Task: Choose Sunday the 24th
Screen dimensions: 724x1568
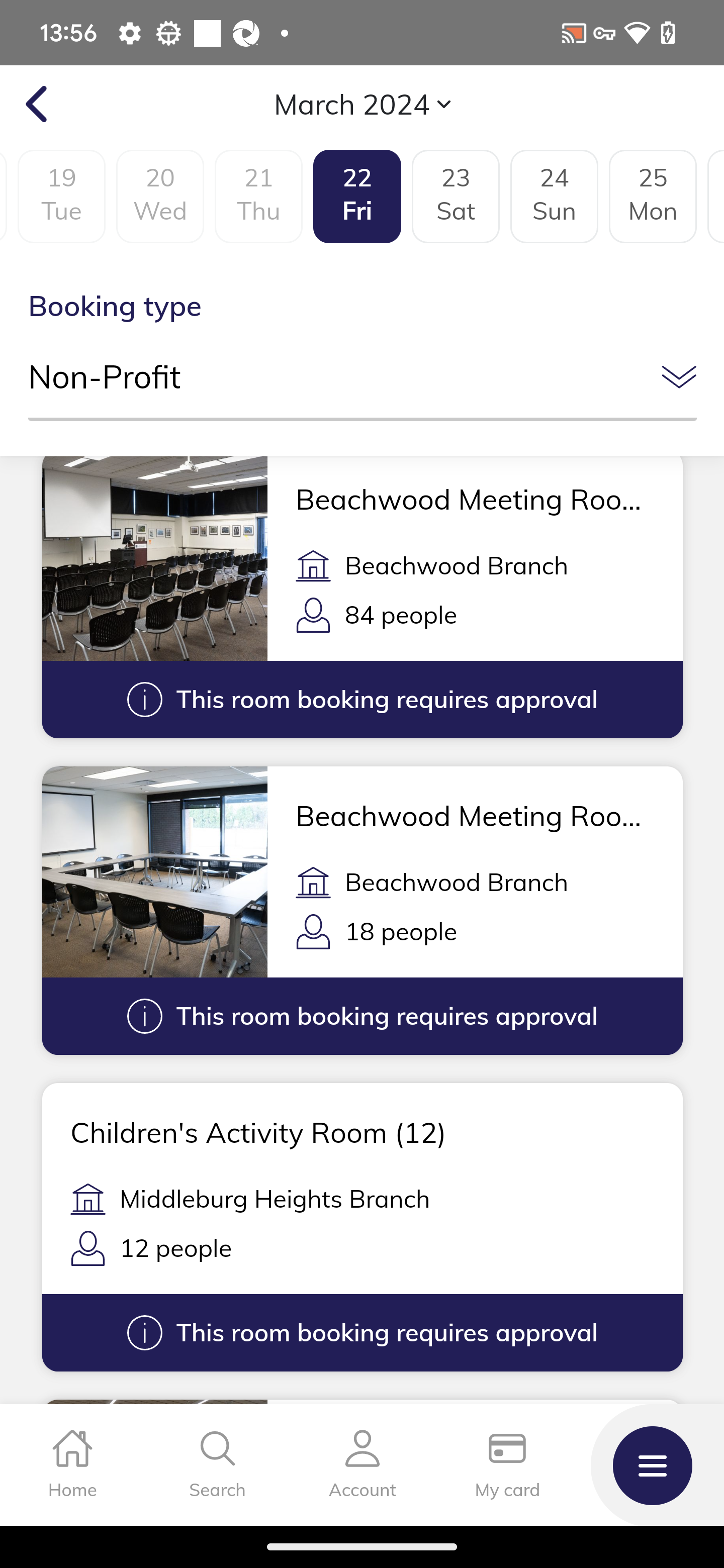Action: point(554,196)
